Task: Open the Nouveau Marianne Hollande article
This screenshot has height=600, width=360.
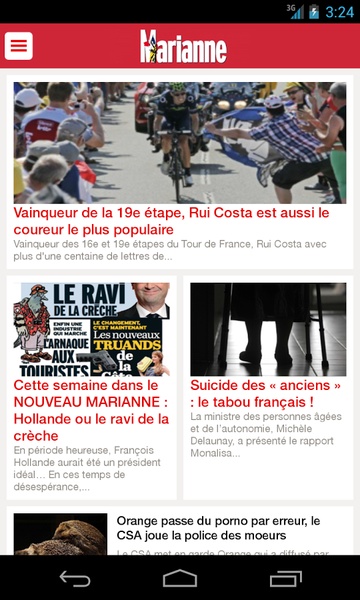Action: pyautogui.click(x=91, y=388)
